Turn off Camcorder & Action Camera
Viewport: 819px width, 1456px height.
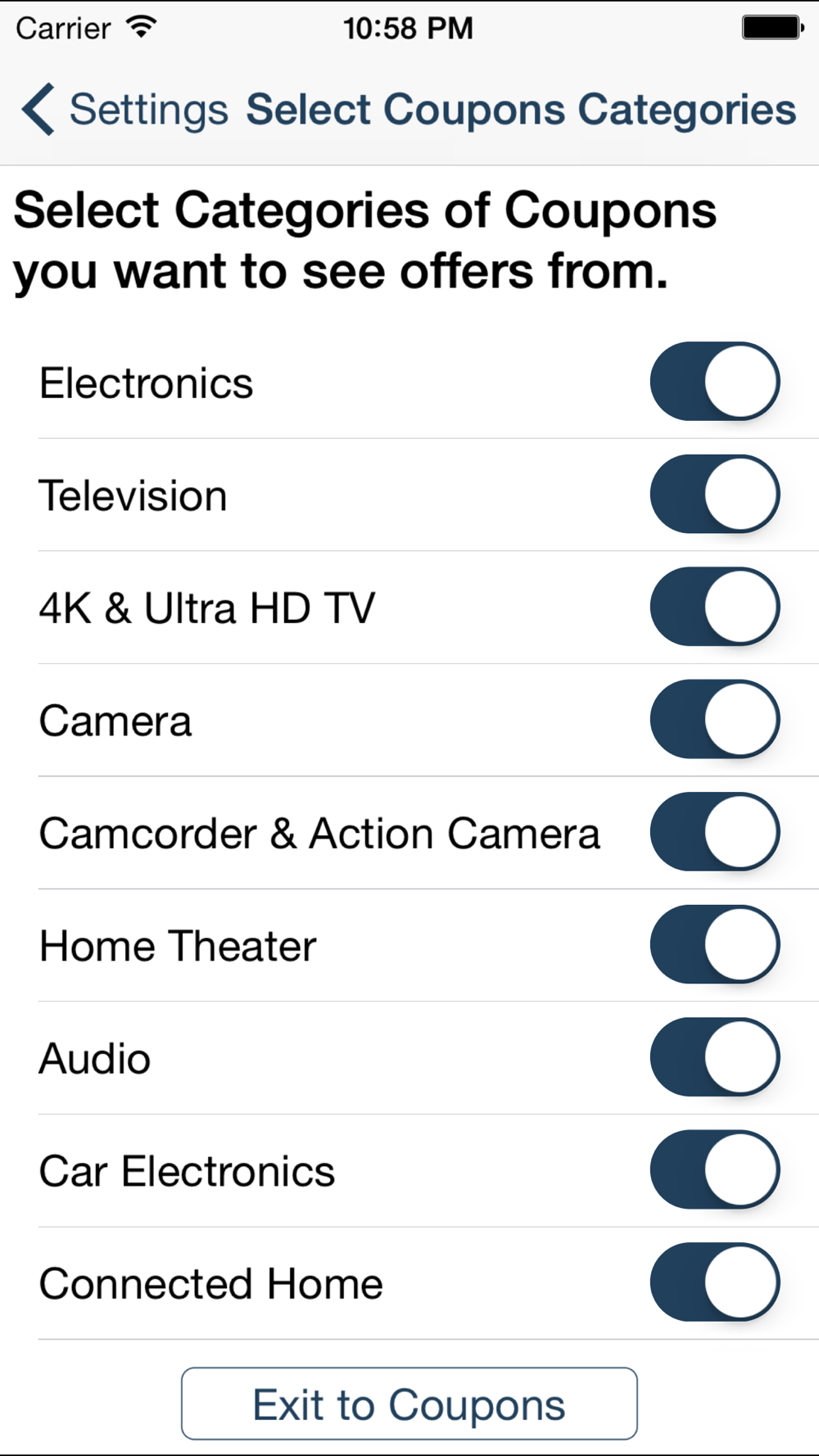[715, 832]
